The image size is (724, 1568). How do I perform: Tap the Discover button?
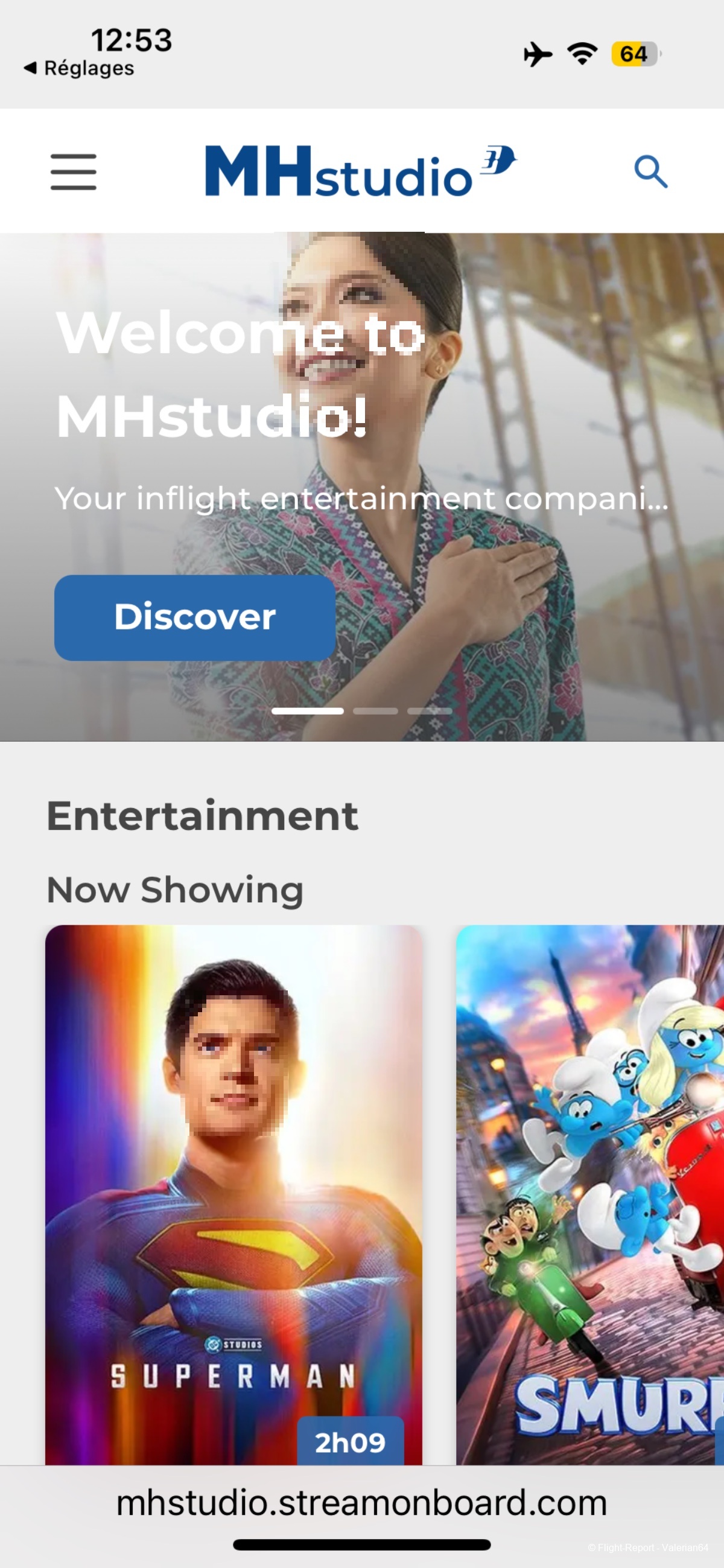pyautogui.click(x=195, y=617)
